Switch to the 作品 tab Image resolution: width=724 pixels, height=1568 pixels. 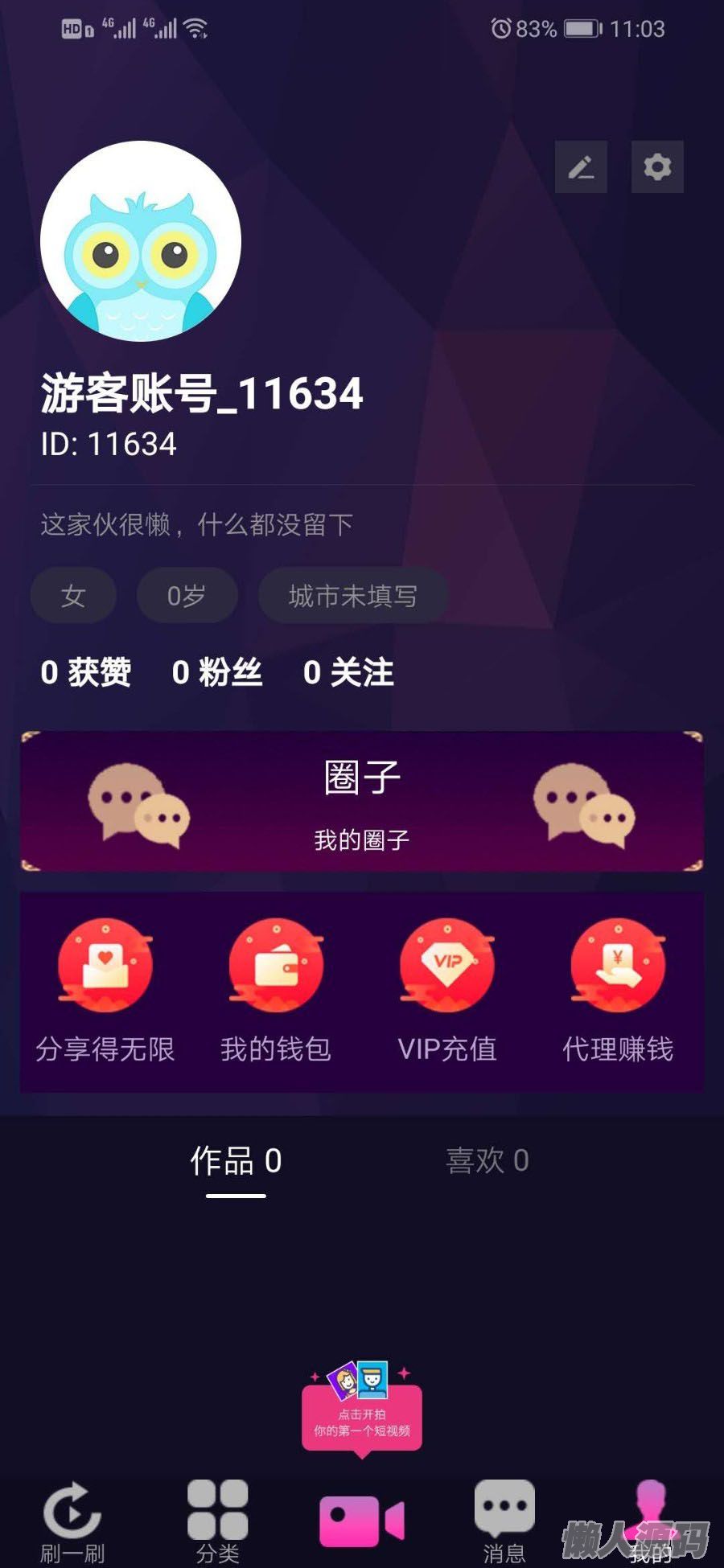click(236, 1161)
